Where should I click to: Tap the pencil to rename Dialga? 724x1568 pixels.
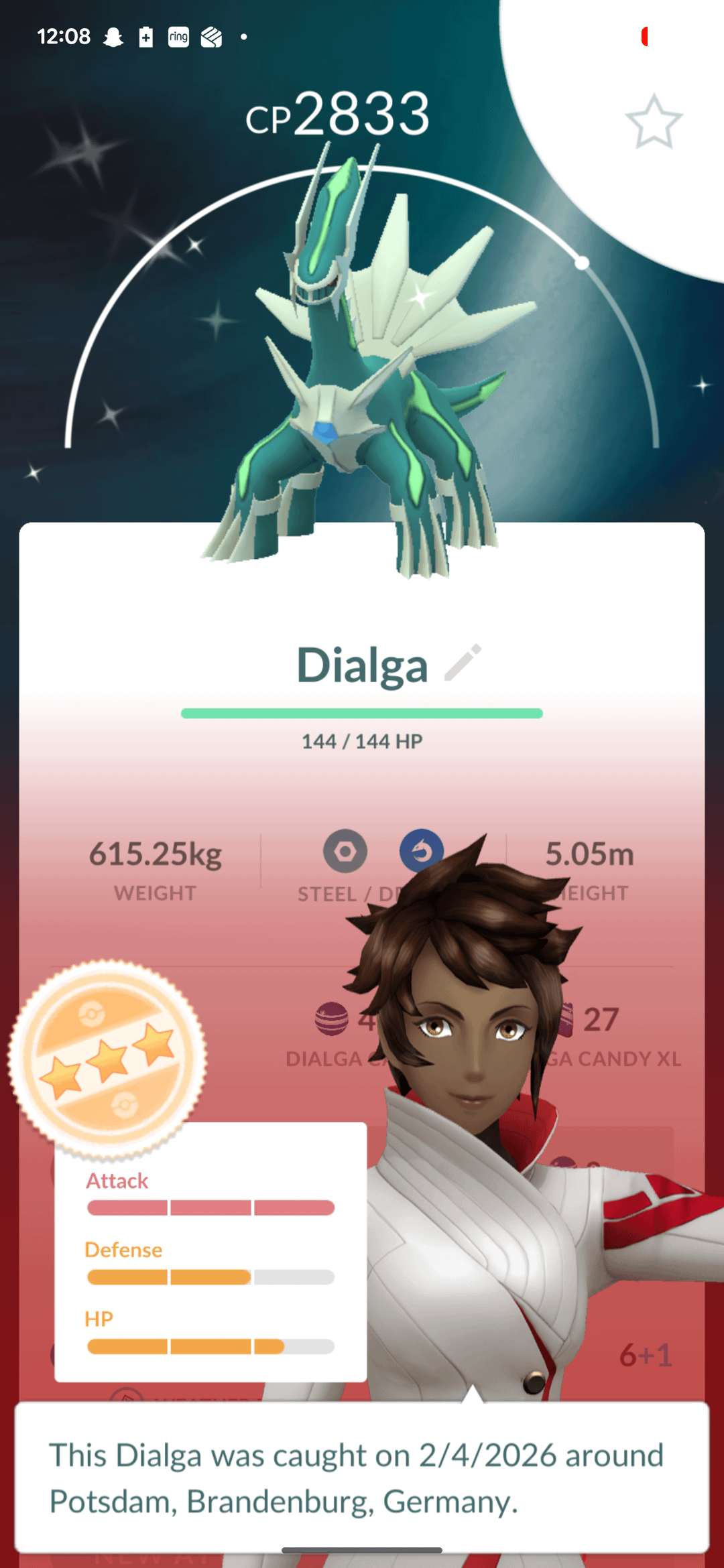(x=463, y=663)
